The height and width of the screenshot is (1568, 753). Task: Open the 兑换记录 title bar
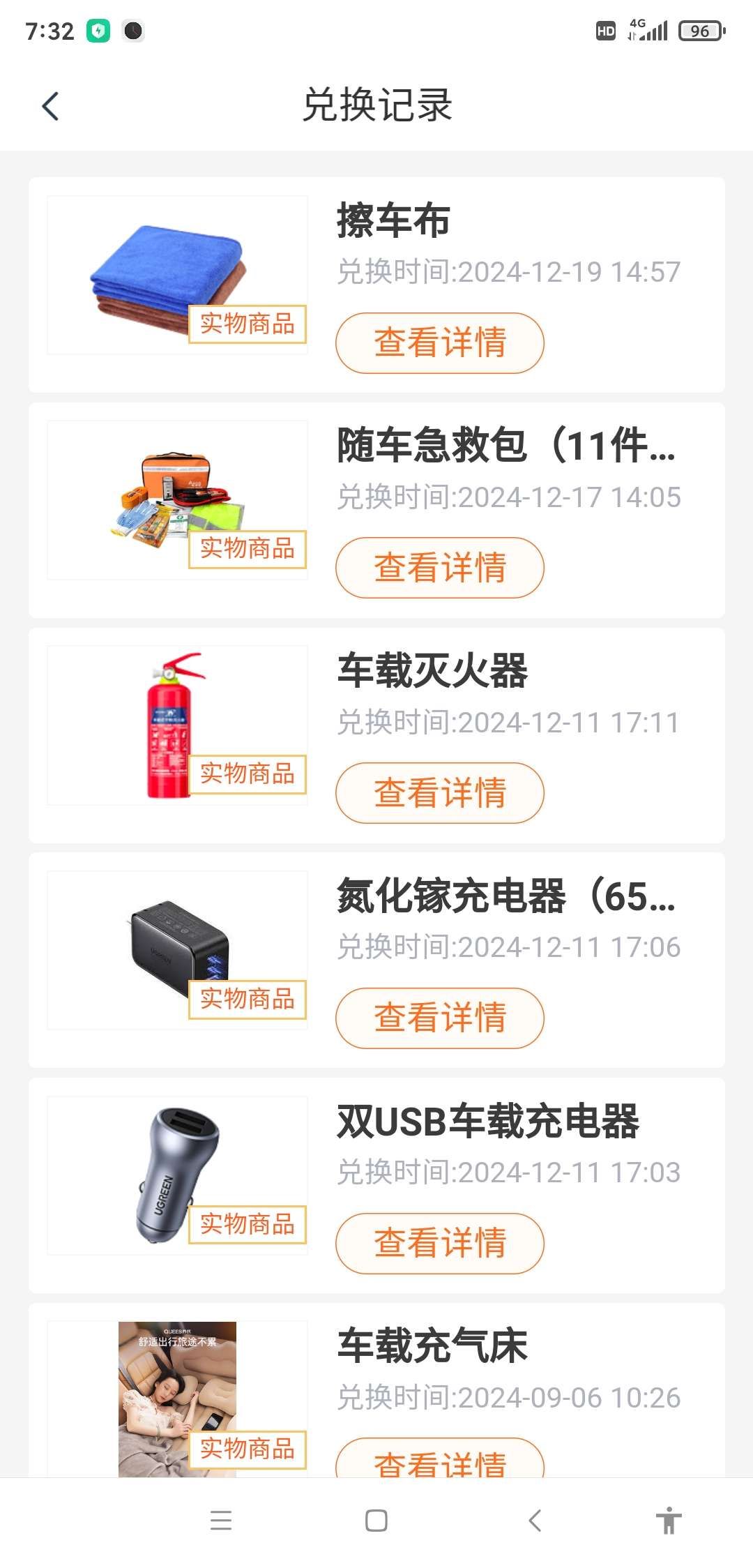tap(376, 105)
